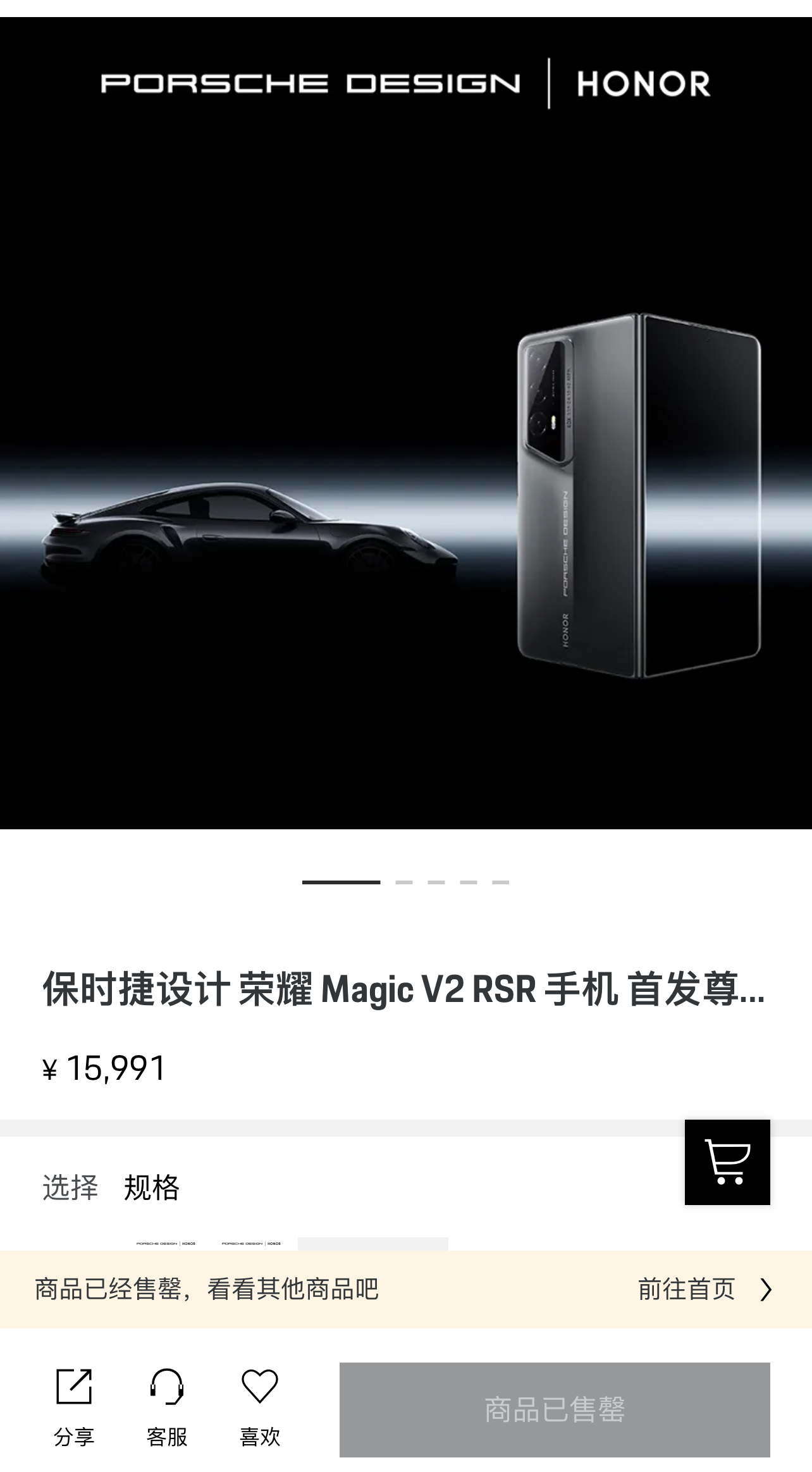Open the Porsche Design product image

406,423
